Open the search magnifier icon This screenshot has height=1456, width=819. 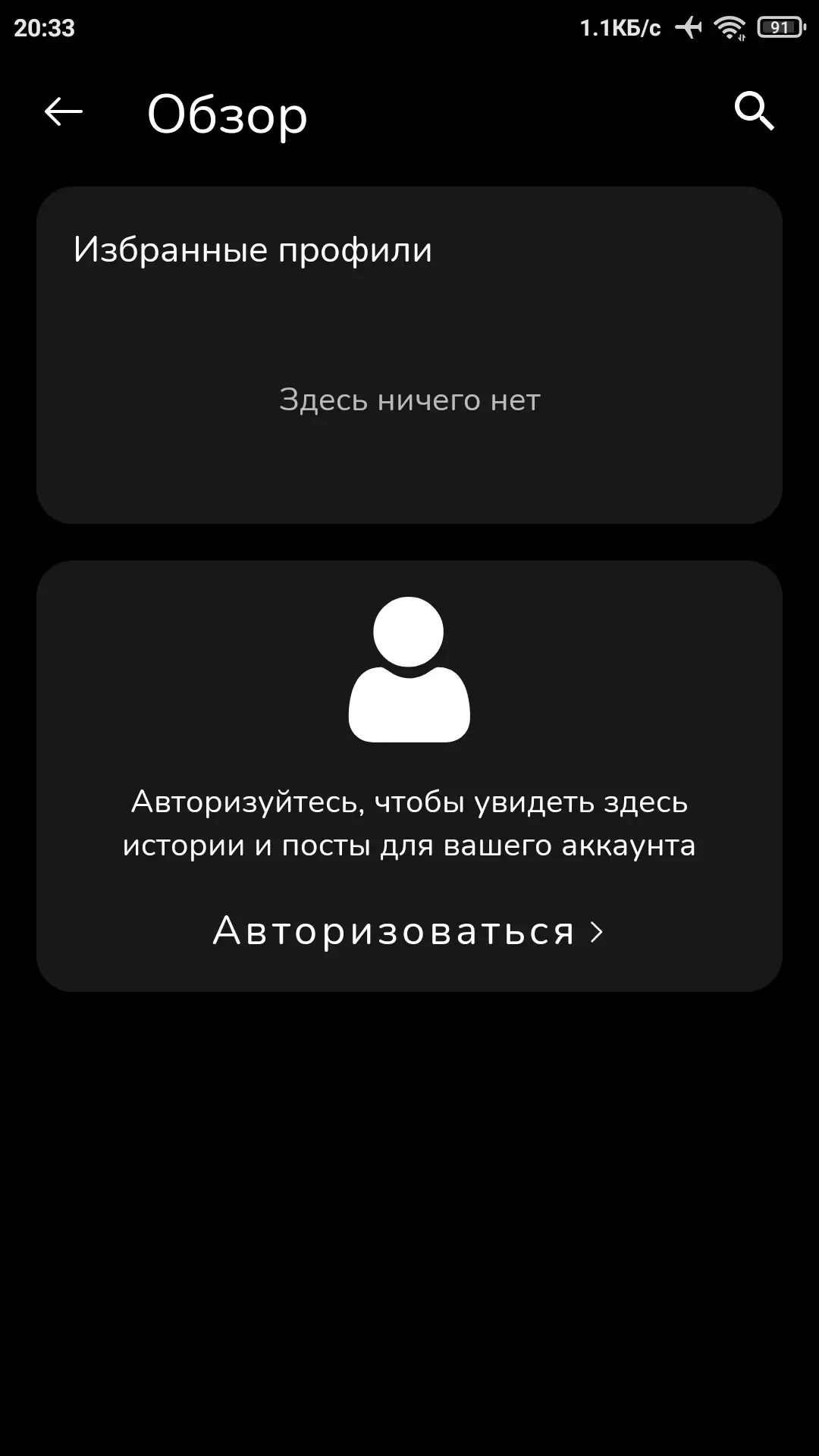[x=755, y=112]
